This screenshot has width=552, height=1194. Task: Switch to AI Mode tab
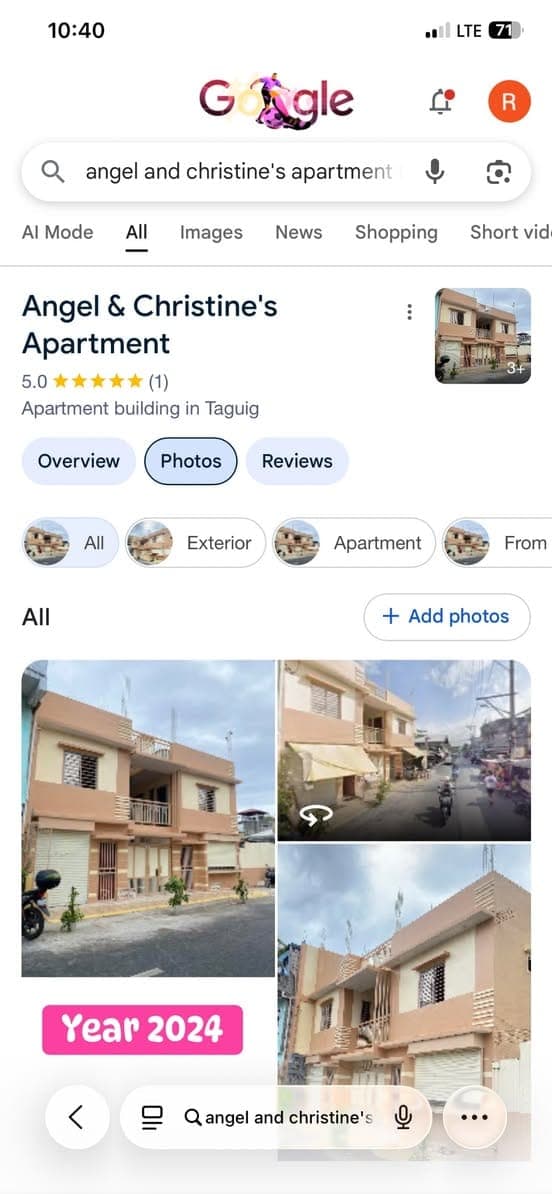(x=58, y=232)
